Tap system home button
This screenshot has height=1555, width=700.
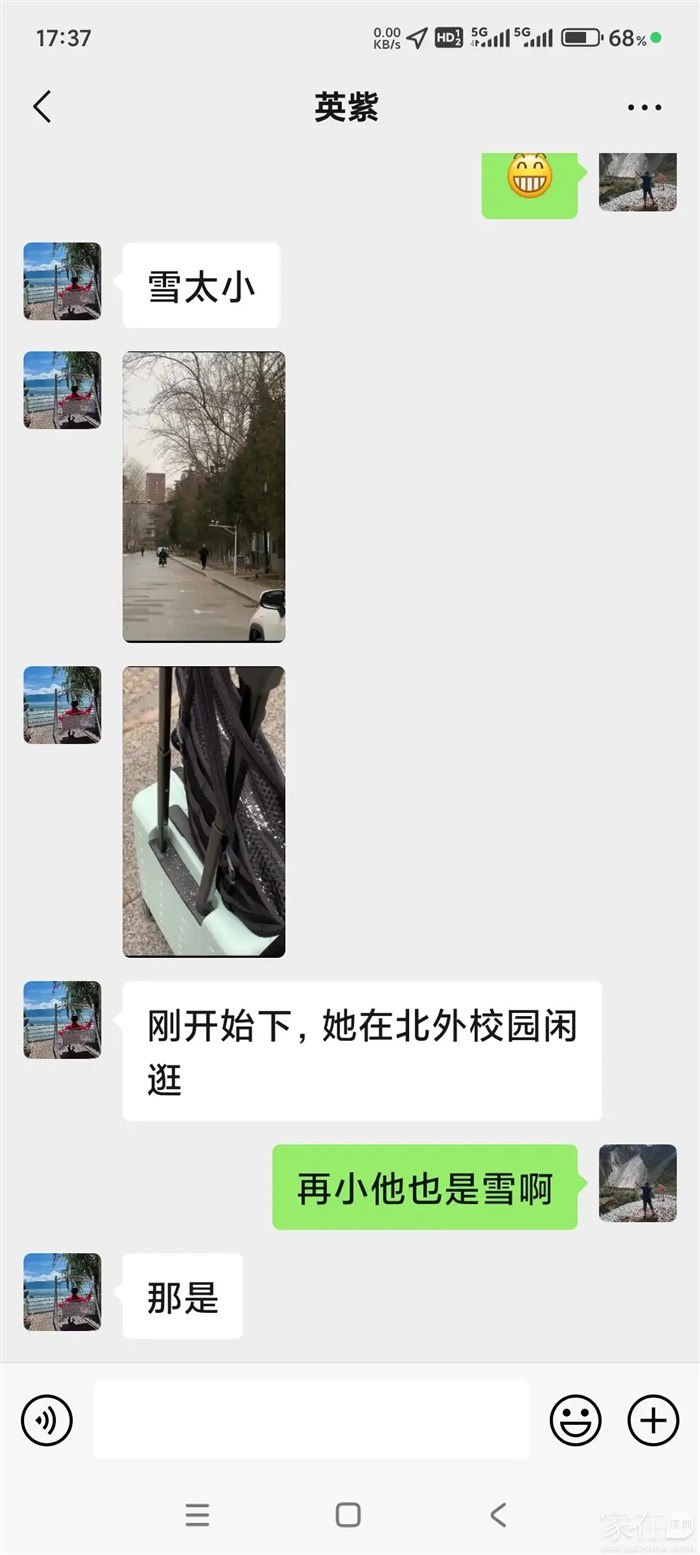[348, 1514]
